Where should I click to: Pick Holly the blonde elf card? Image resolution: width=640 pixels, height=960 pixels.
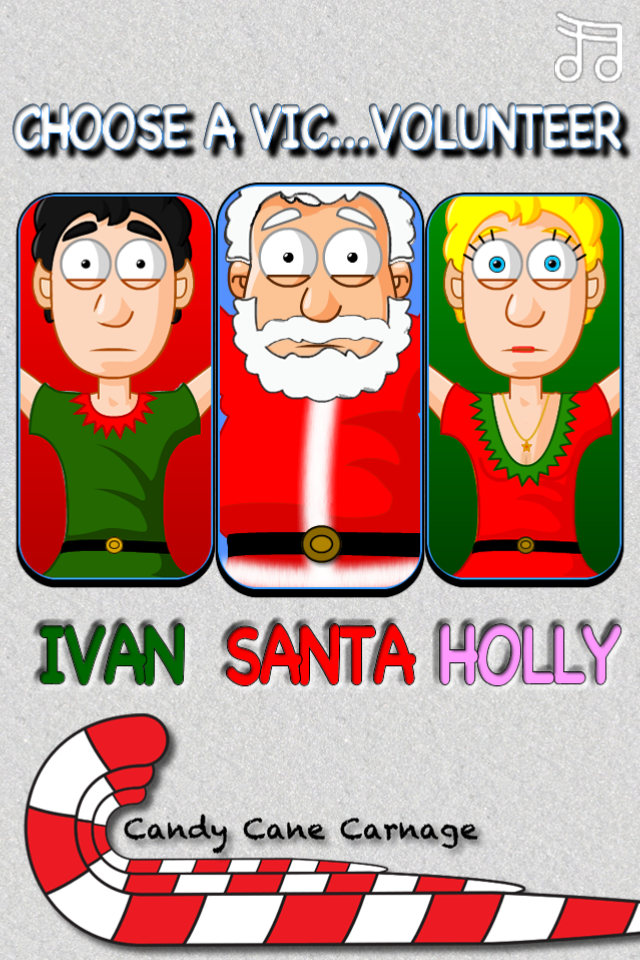[523, 387]
